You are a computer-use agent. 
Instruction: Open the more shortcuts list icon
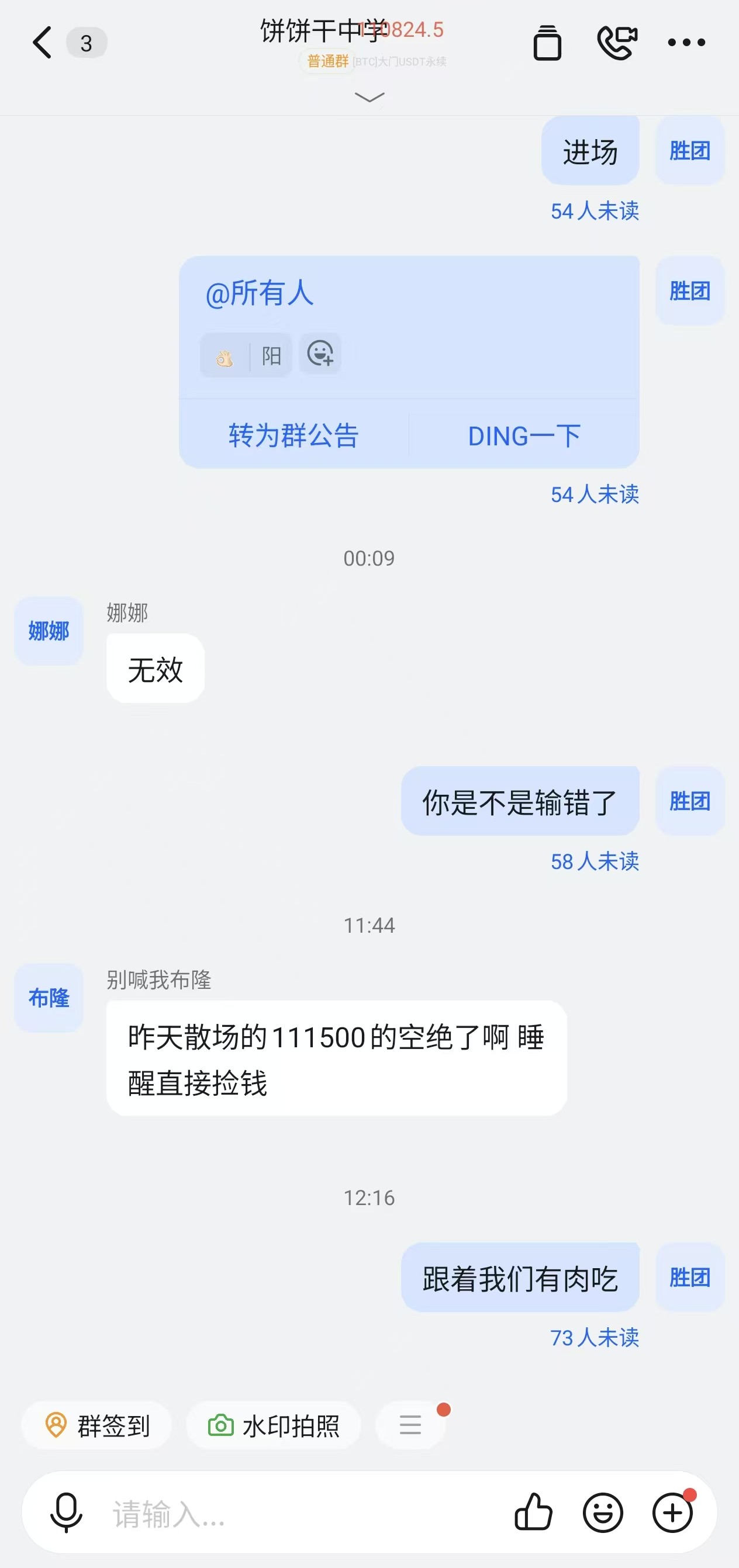click(410, 1425)
